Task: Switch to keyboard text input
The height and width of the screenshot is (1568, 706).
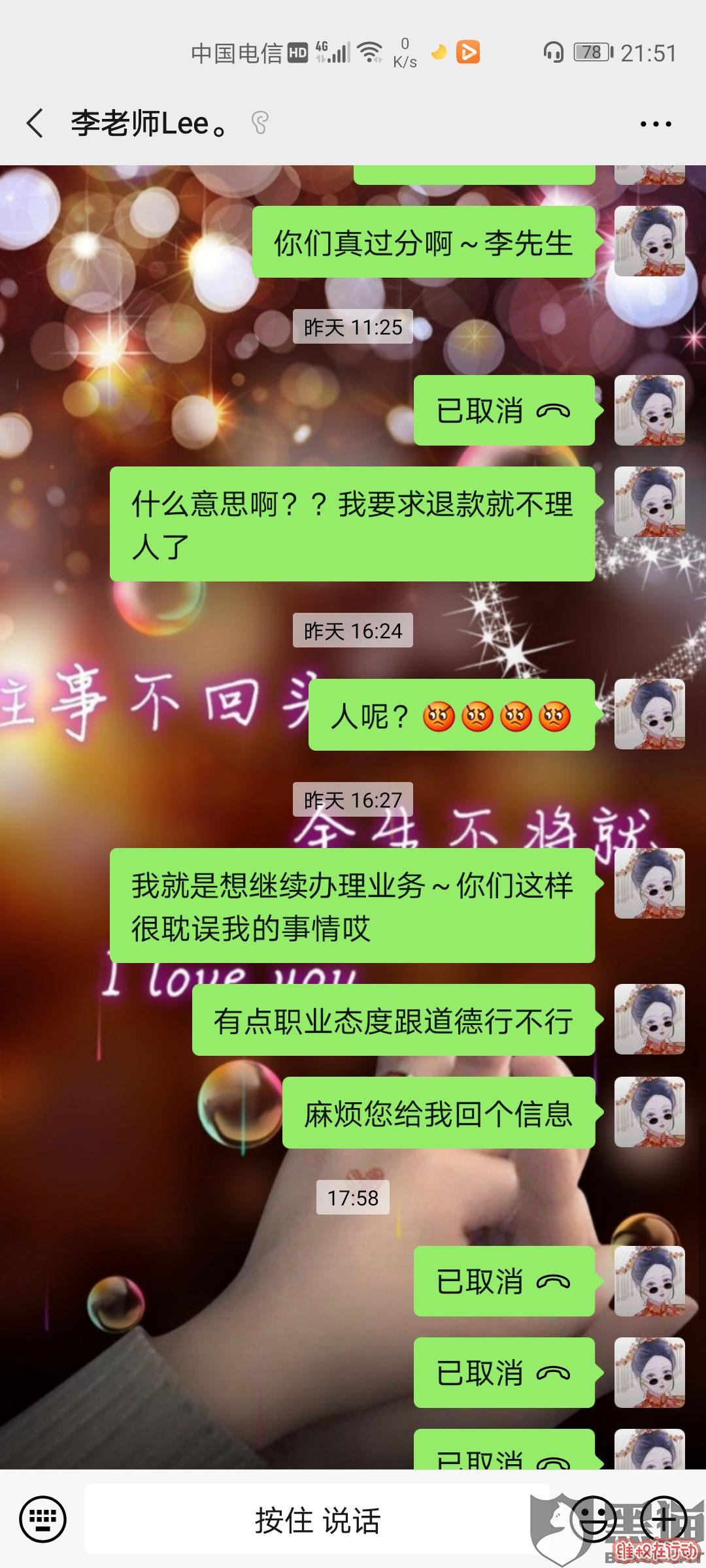Action: click(x=43, y=1520)
